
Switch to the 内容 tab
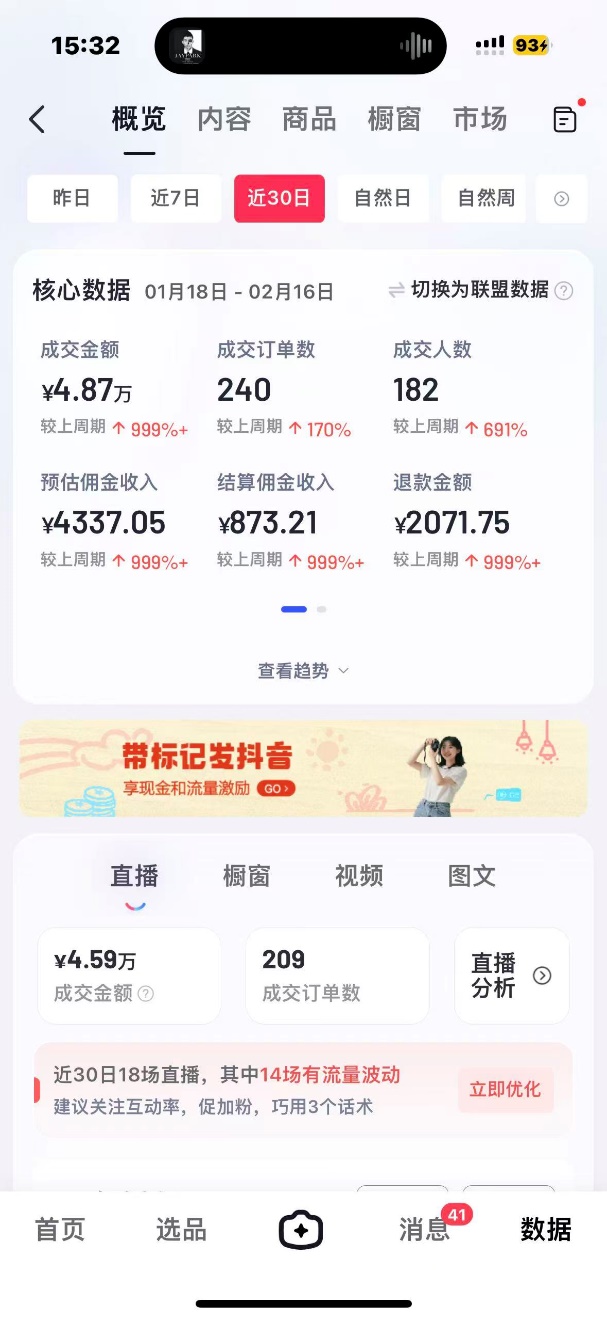pos(224,119)
